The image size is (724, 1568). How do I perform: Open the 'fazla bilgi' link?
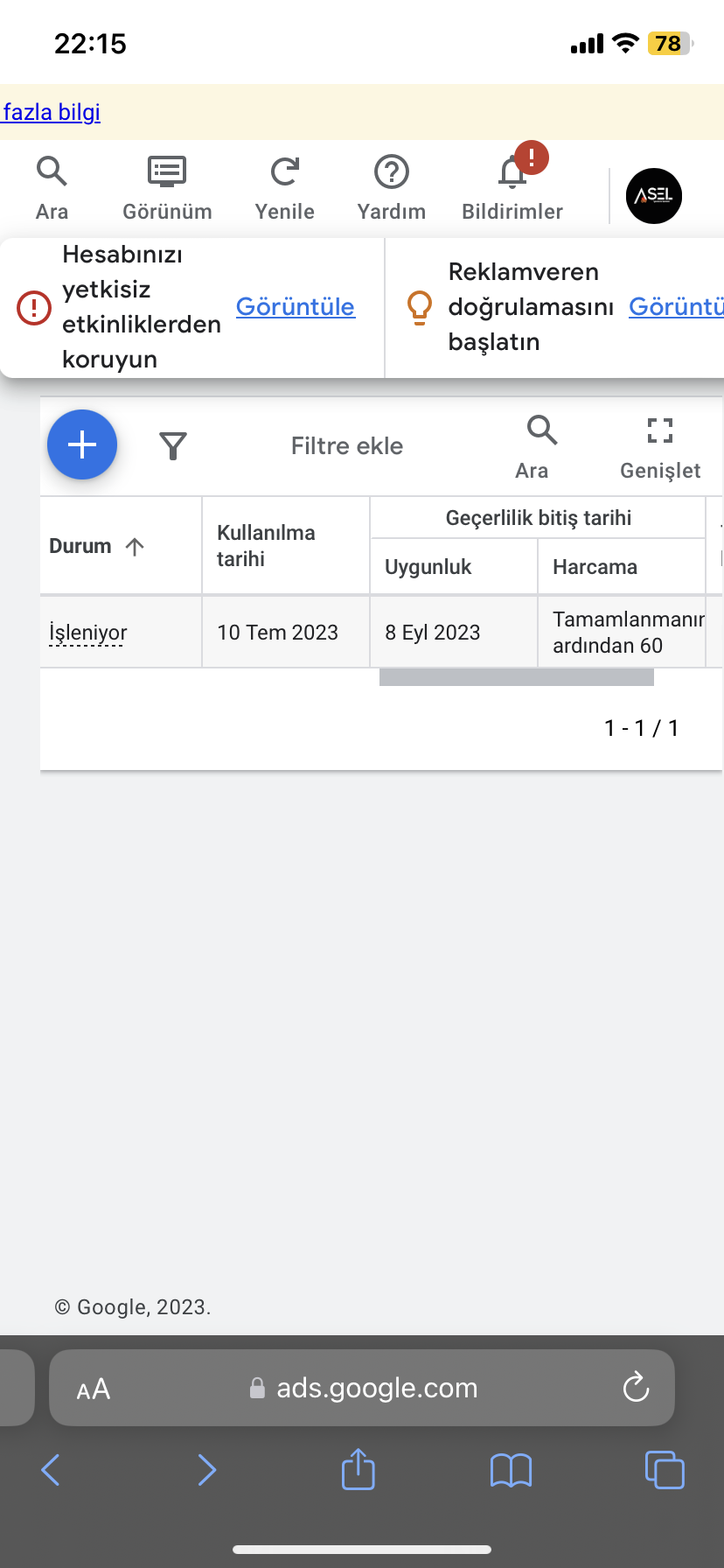click(x=52, y=112)
